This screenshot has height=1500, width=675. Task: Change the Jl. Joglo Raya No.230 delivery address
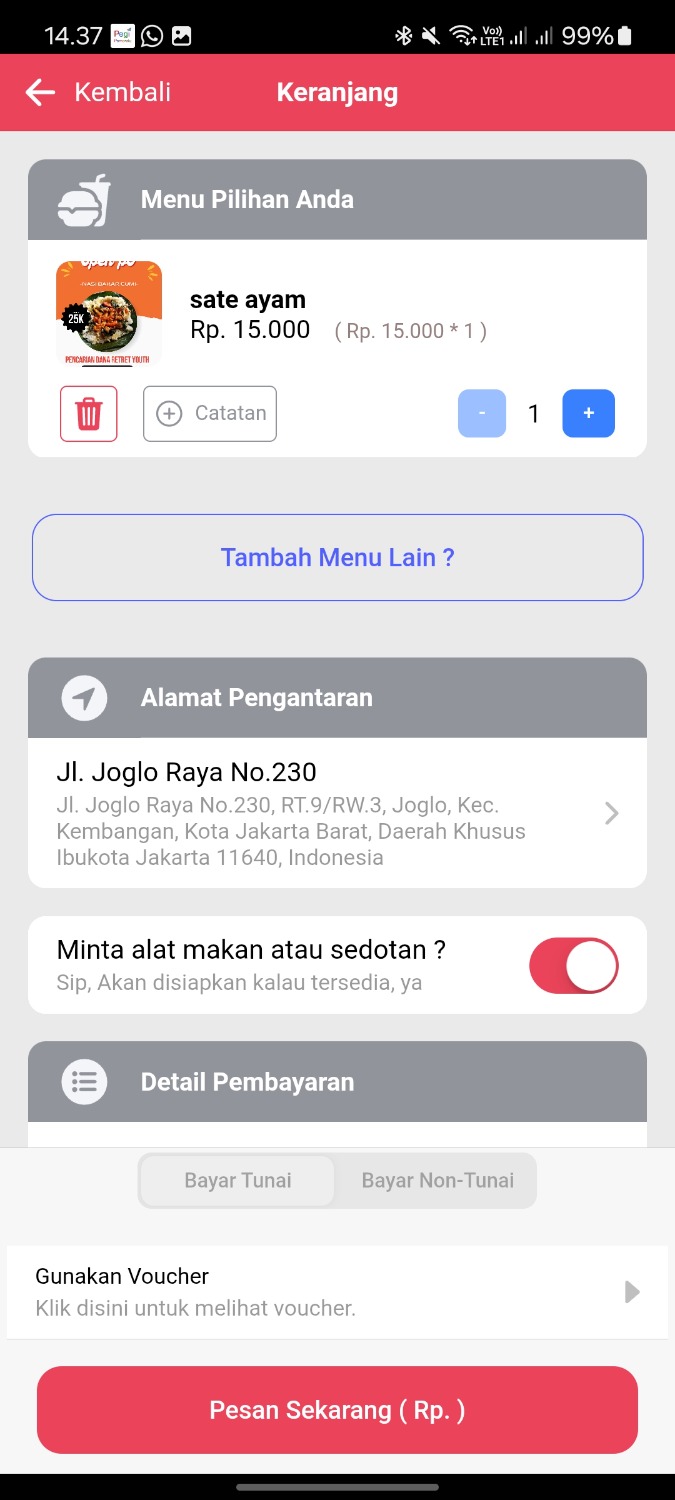point(337,813)
